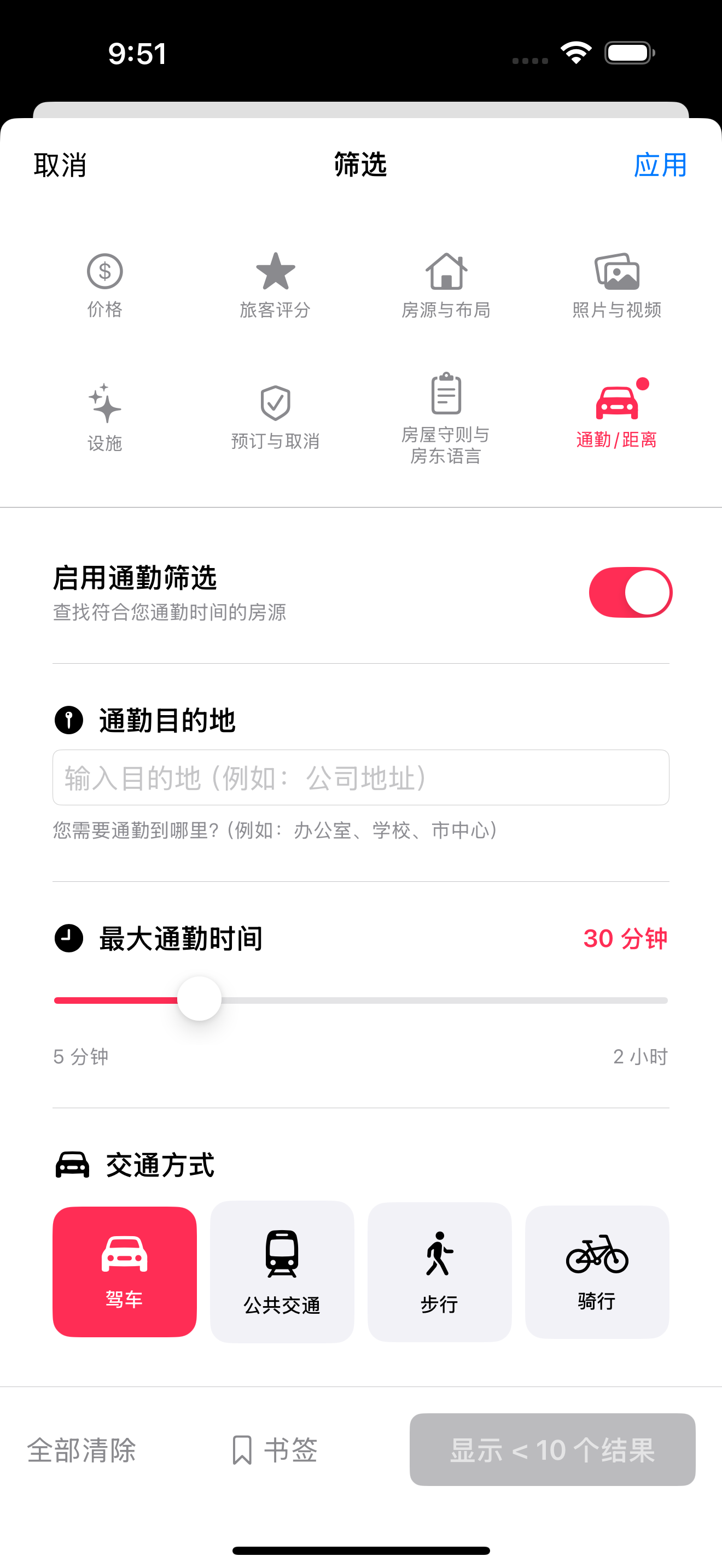Select 步行 as transport mode
Viewport: 722px width, 1568px height.
point(440,1271)
